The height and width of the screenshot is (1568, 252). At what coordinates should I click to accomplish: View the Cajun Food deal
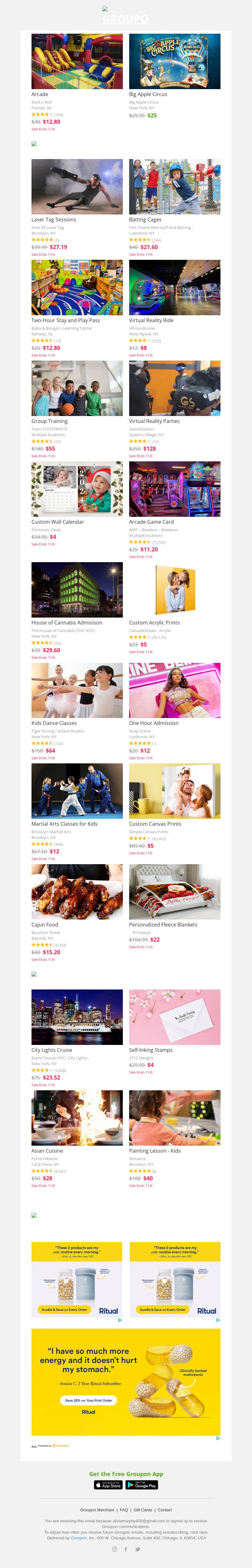(77, 891)
